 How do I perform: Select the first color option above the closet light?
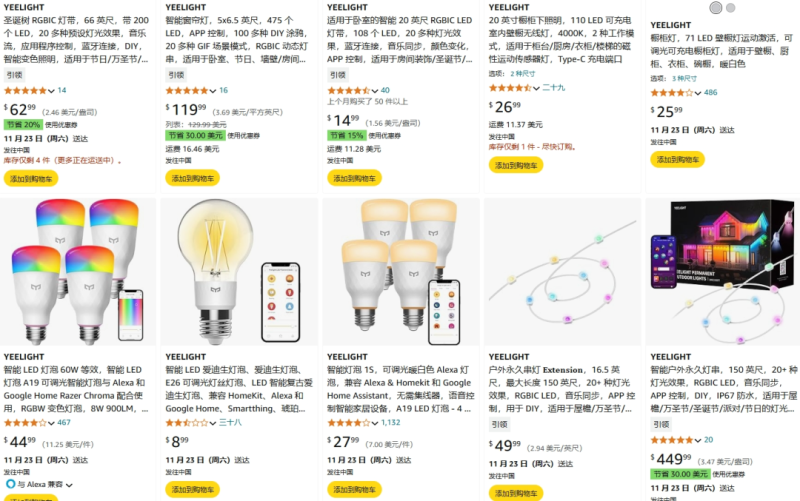click(714, 7)
